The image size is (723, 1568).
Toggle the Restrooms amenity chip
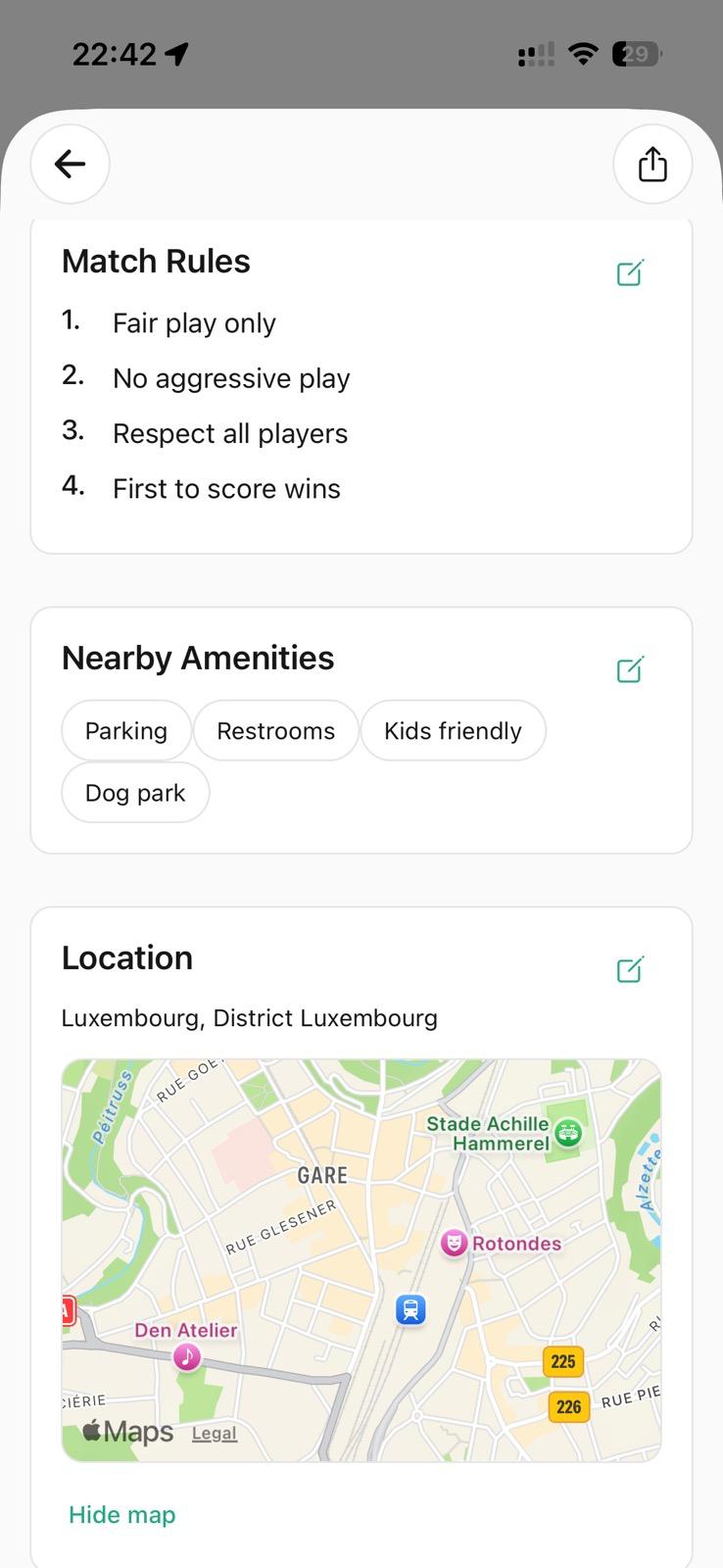point(275,730)
